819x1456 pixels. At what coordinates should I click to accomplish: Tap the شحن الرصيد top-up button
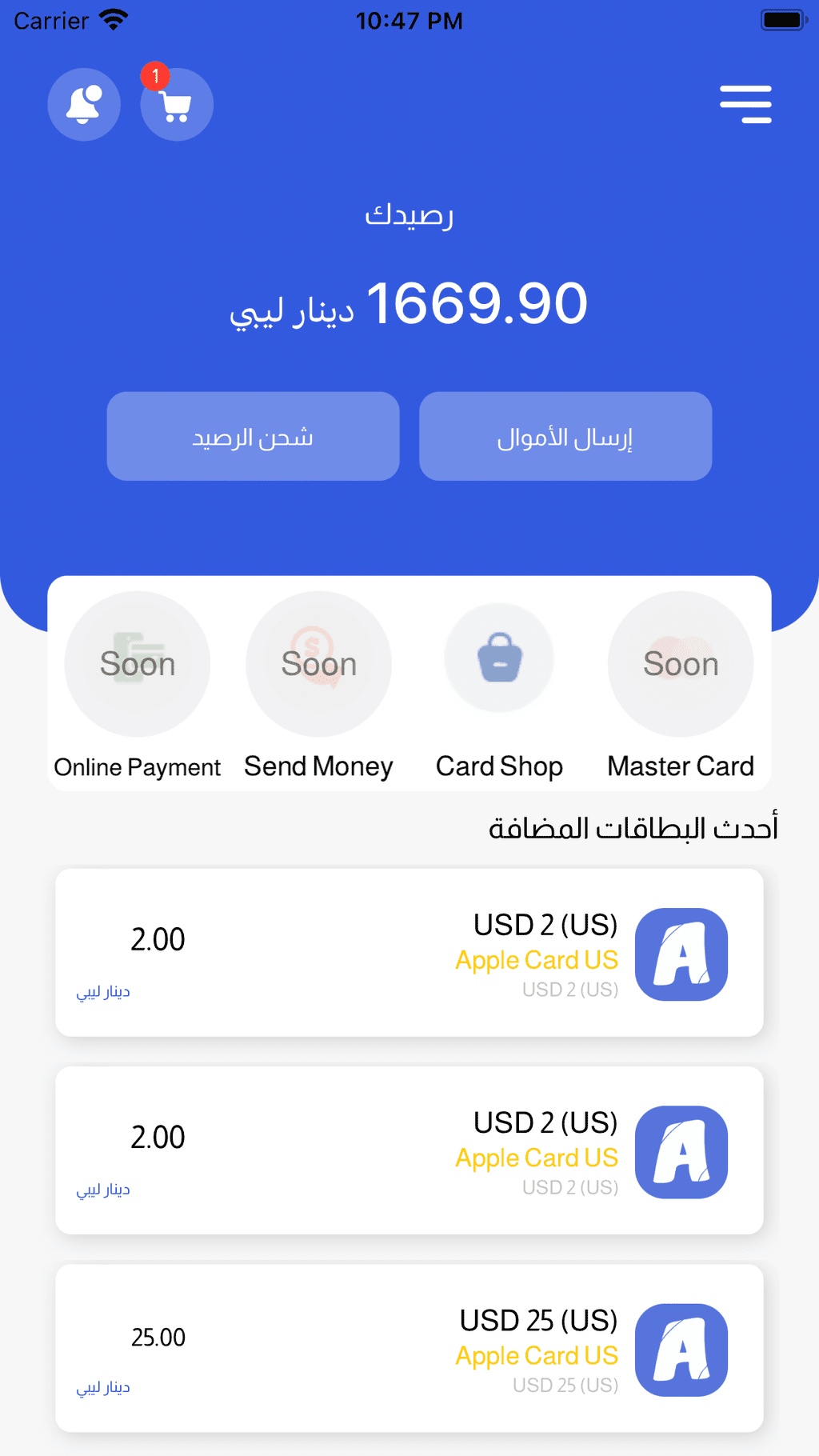[253, 436]
